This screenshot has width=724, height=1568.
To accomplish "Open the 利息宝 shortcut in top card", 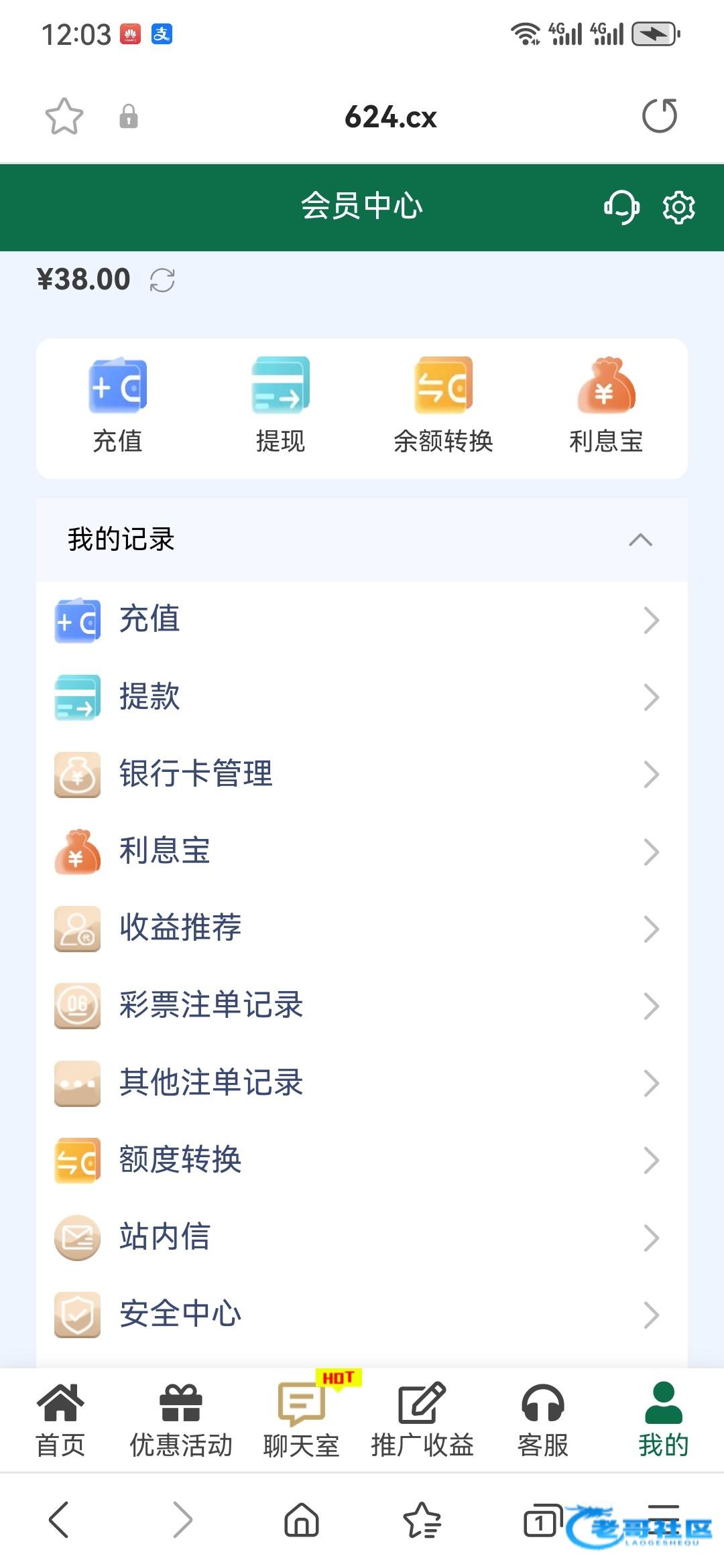I will 606,405.
